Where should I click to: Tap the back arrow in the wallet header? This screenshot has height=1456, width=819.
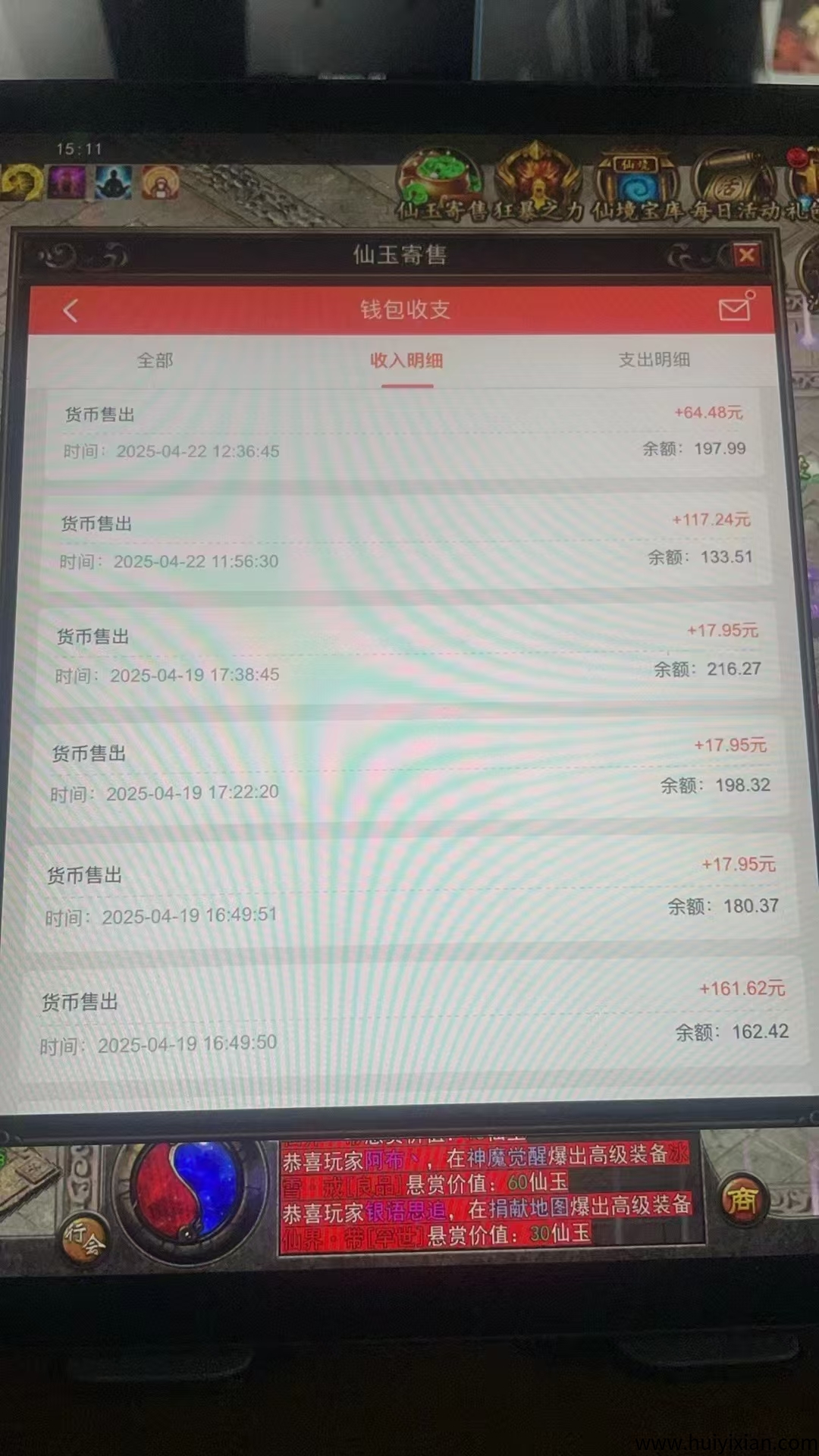pyautogui.click(x=71, y=310)
